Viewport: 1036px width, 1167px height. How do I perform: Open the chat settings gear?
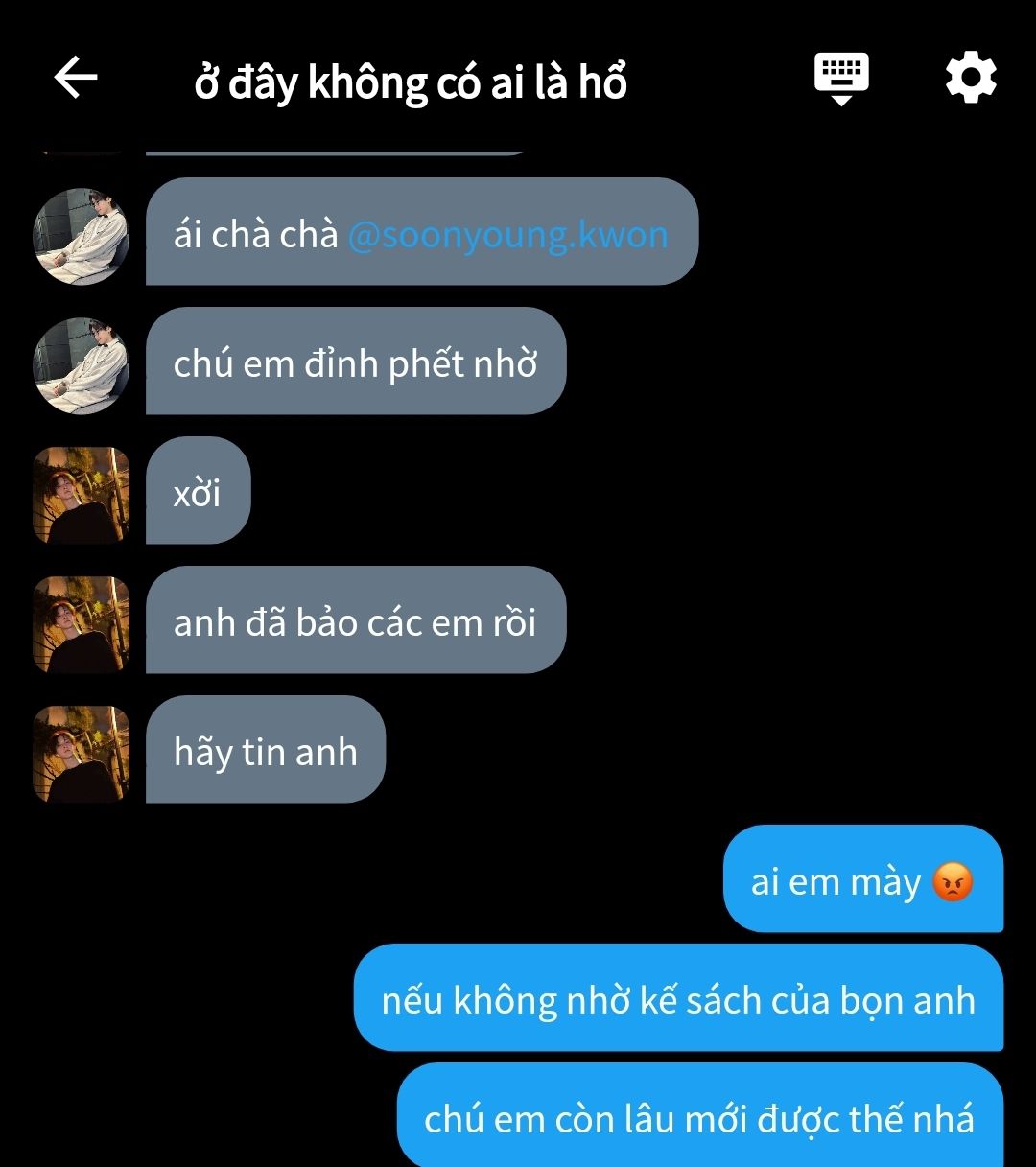tap(971, 78)
